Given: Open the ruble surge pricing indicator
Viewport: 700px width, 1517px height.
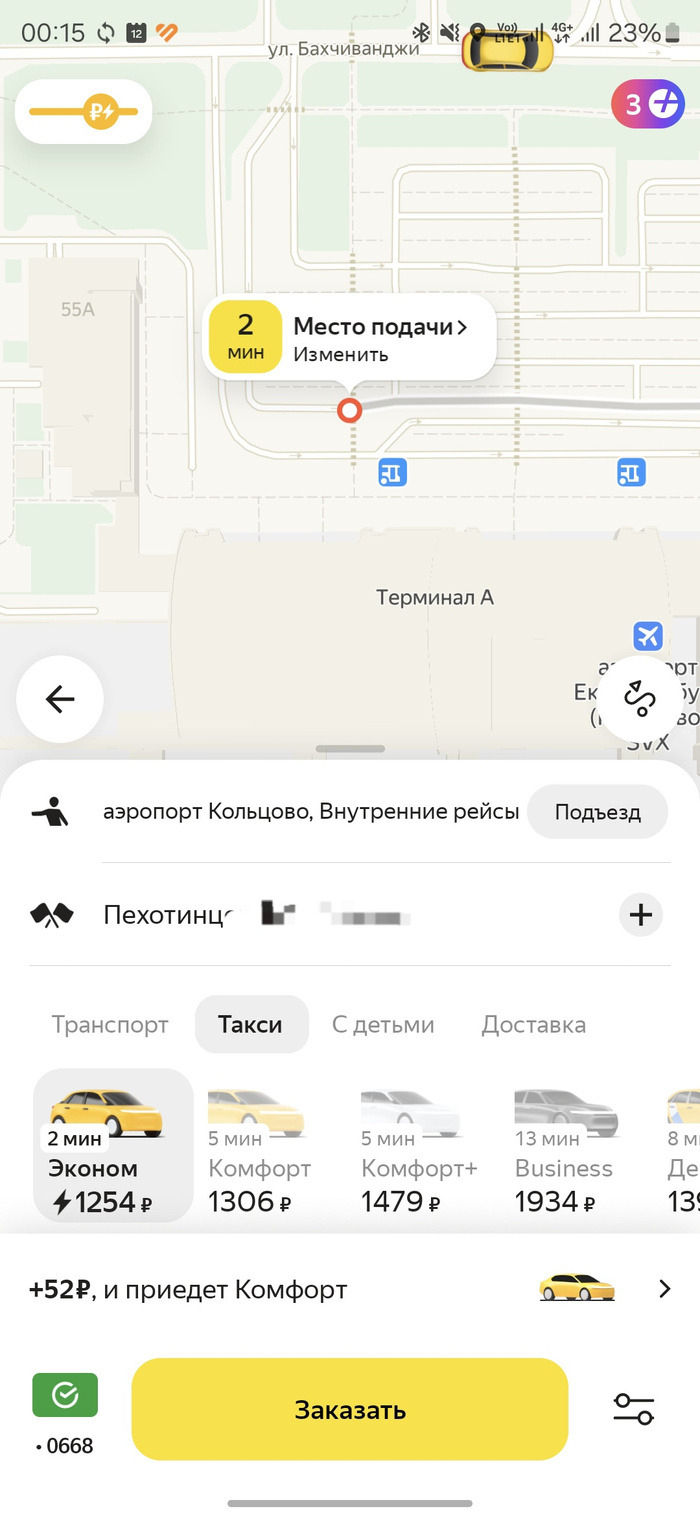Looking at the screenshot, I should click(84, 111).
